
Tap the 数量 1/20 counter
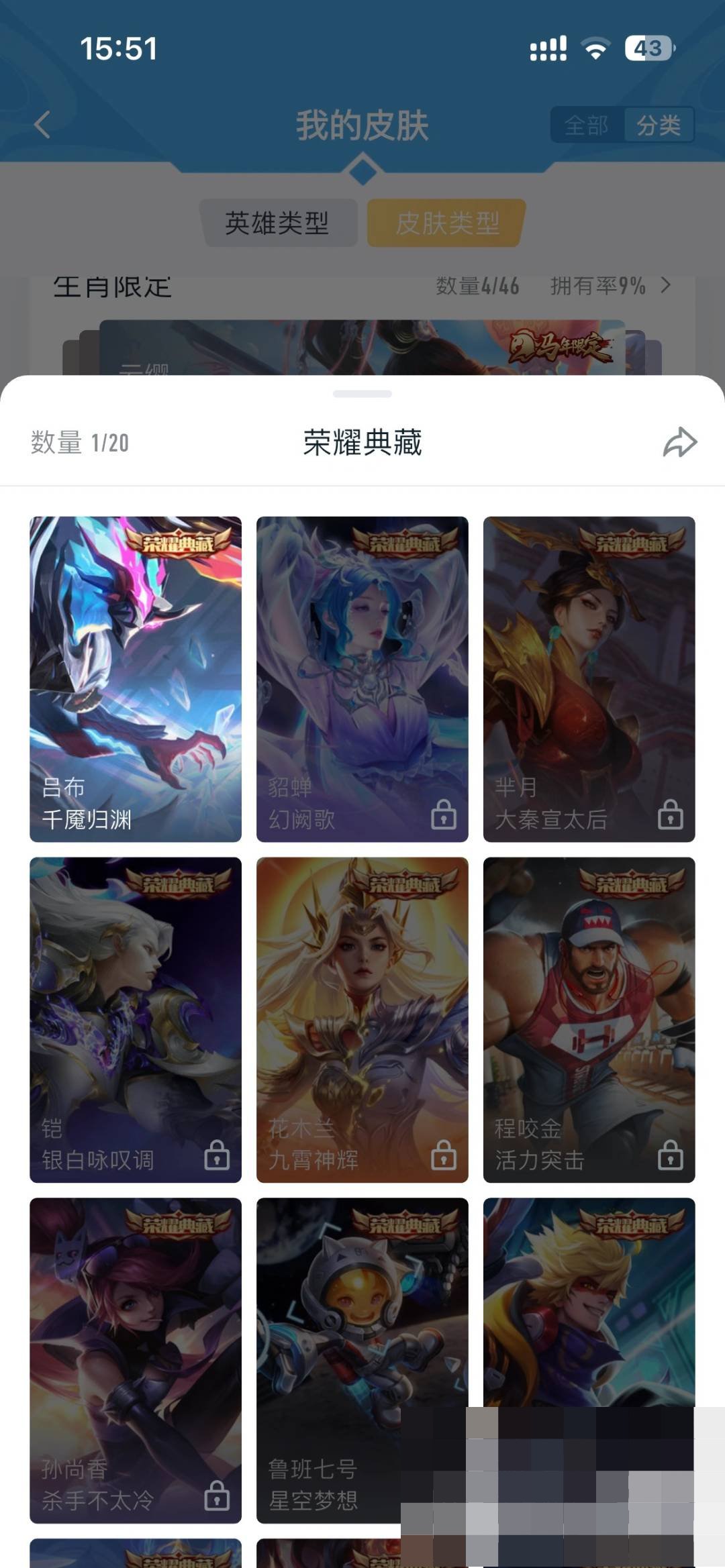point(80,441)
